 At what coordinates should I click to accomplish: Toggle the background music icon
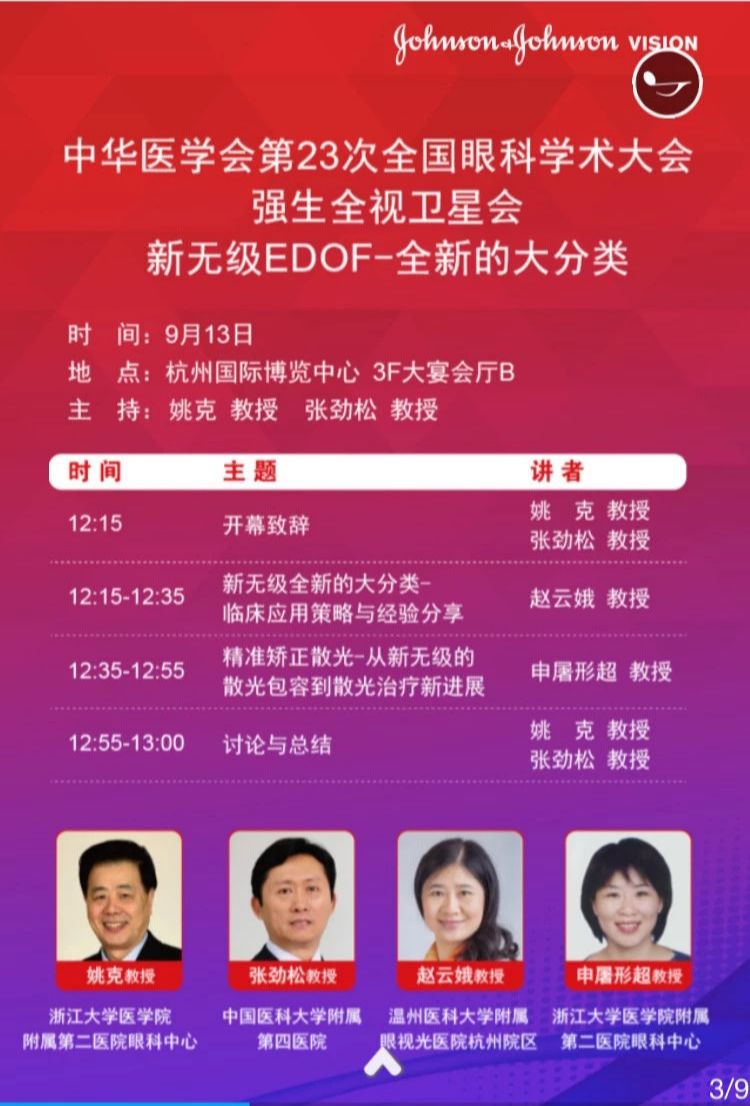[x=667, y=83]
